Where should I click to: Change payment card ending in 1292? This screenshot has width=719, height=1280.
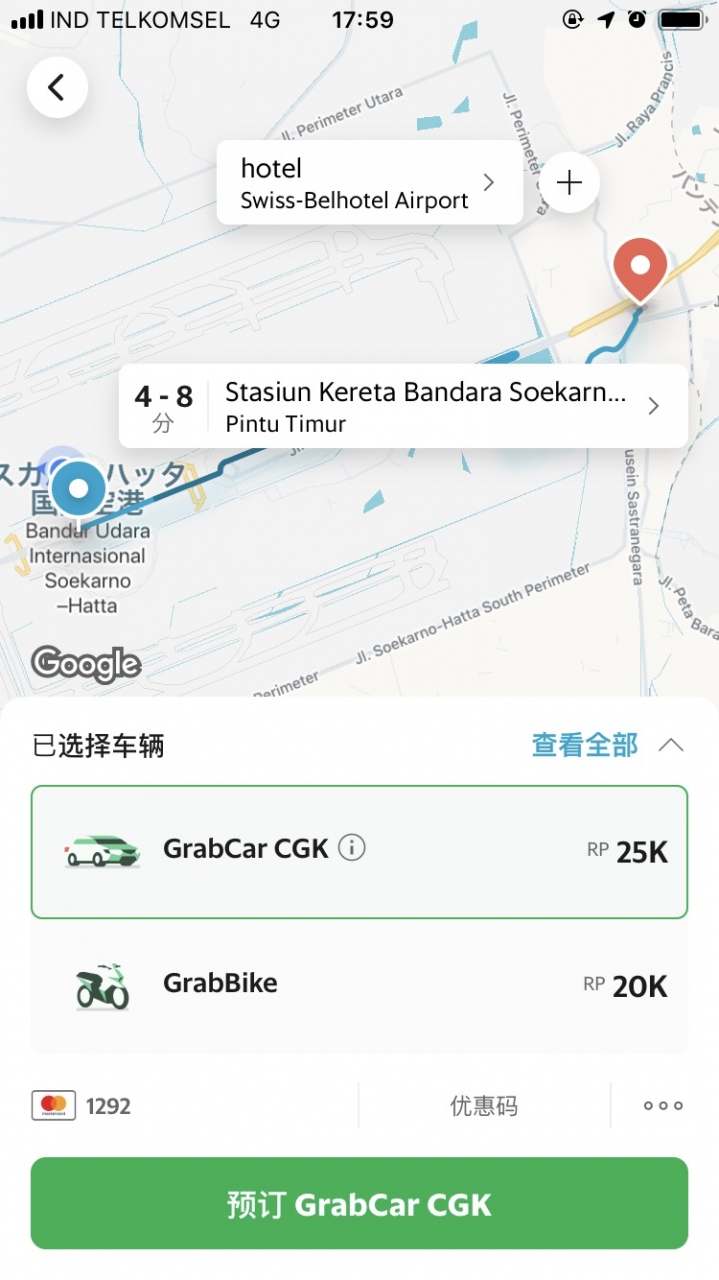(x=82, y=1106)
